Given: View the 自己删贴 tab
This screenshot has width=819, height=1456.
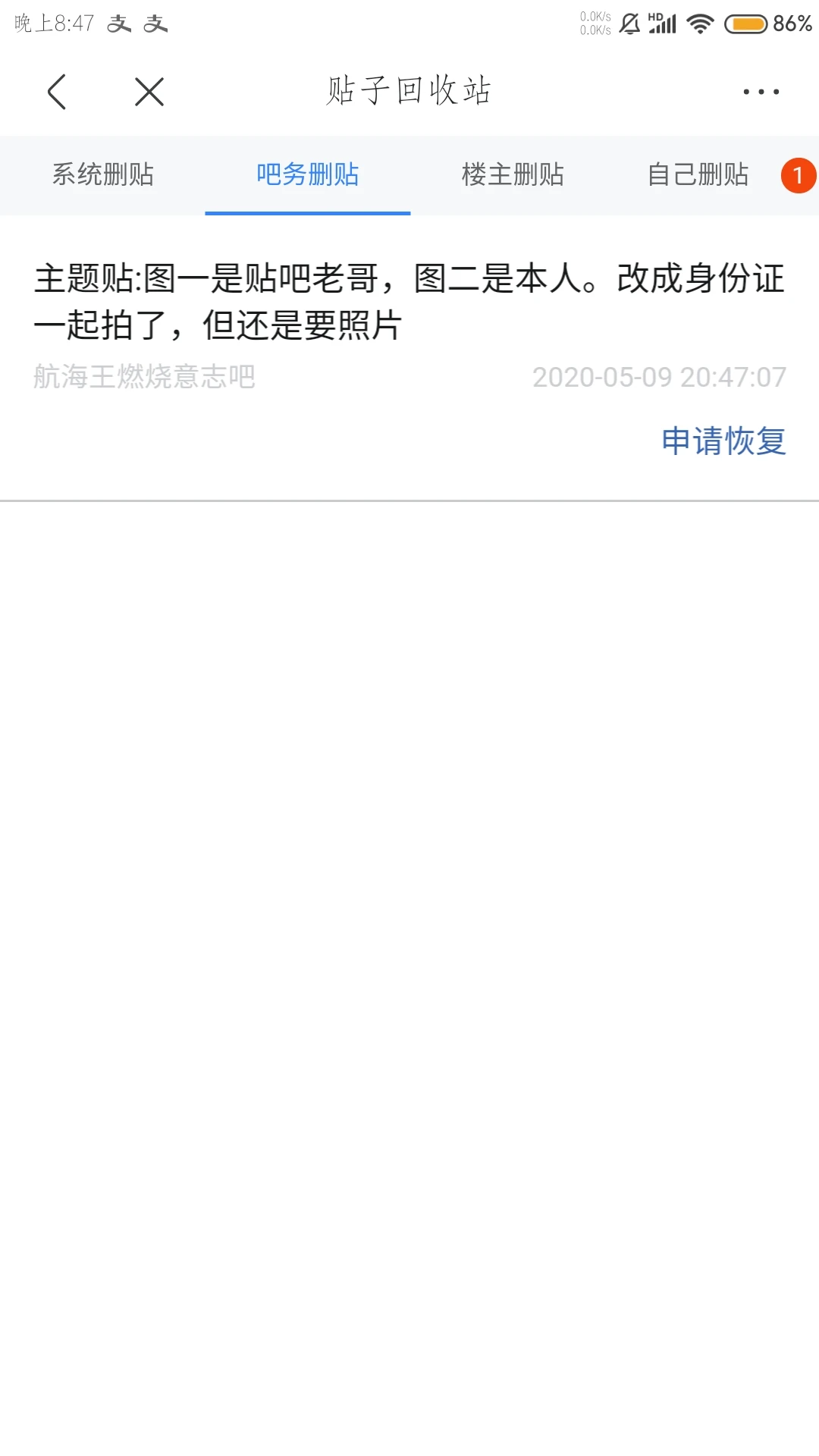Looking at the screenshot, I should click(698, 175).
